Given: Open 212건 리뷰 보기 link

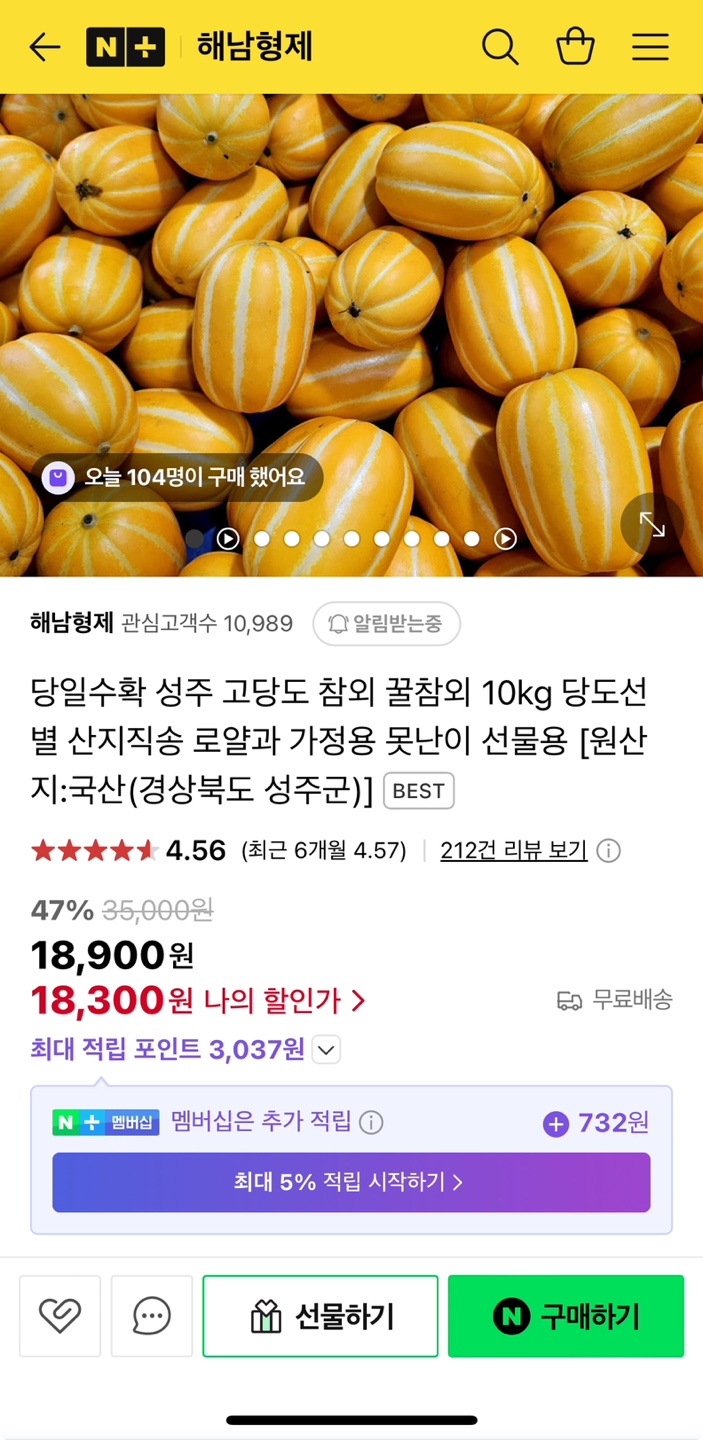Looking at the screenshot, I should point(513,851).
